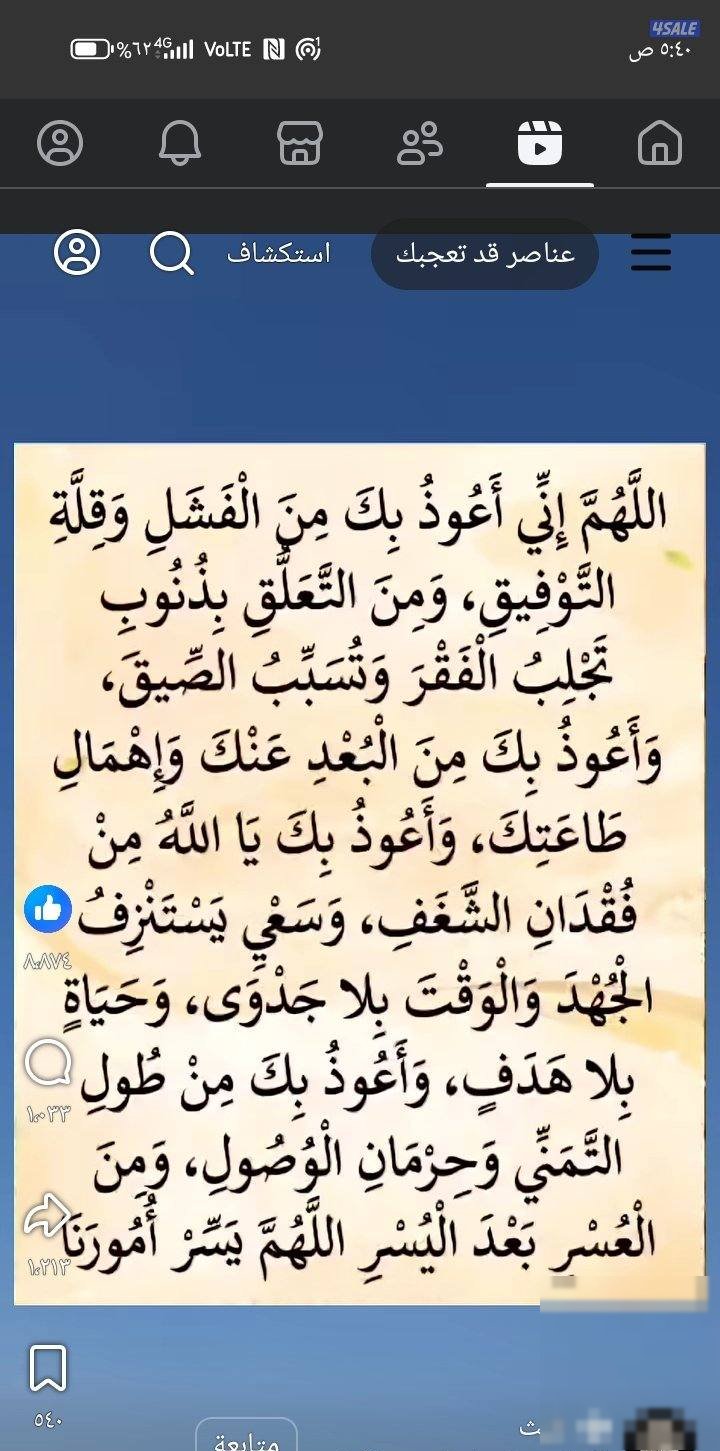Share this reel

[47, 1216]
